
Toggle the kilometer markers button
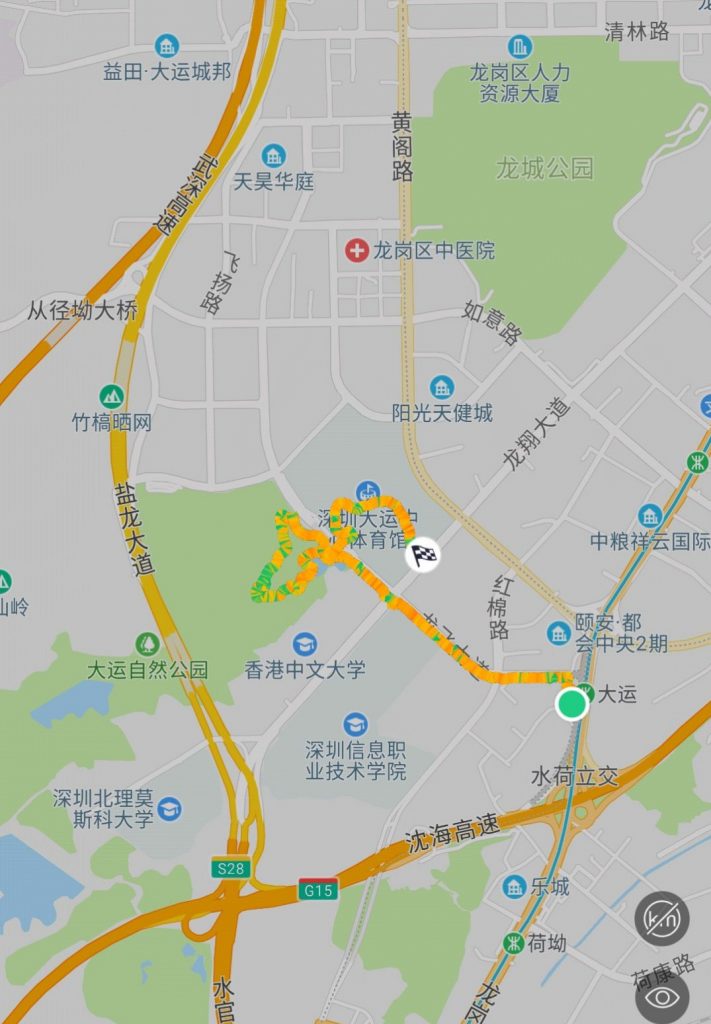(661, 919)
